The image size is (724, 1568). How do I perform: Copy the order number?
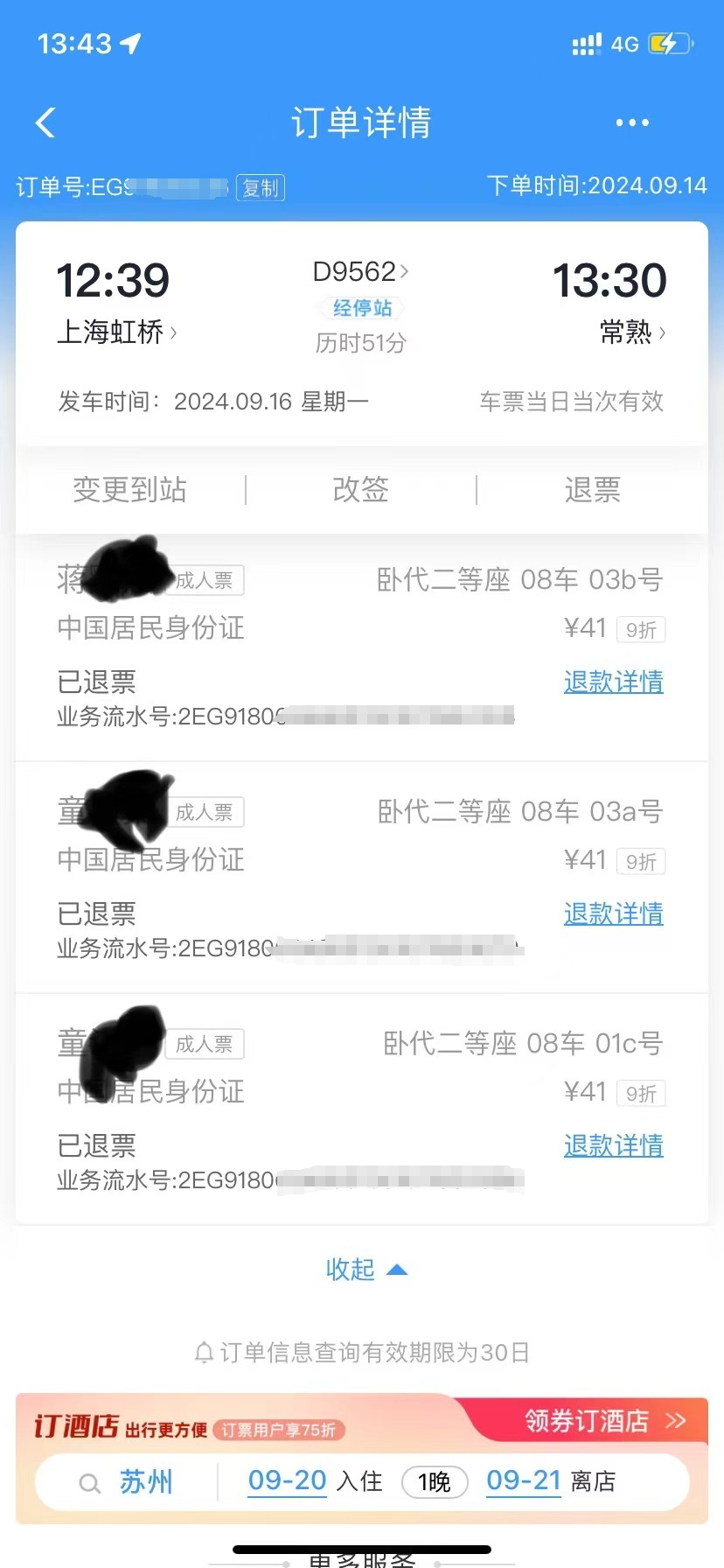pyautogui.click(x=261, y=187)
